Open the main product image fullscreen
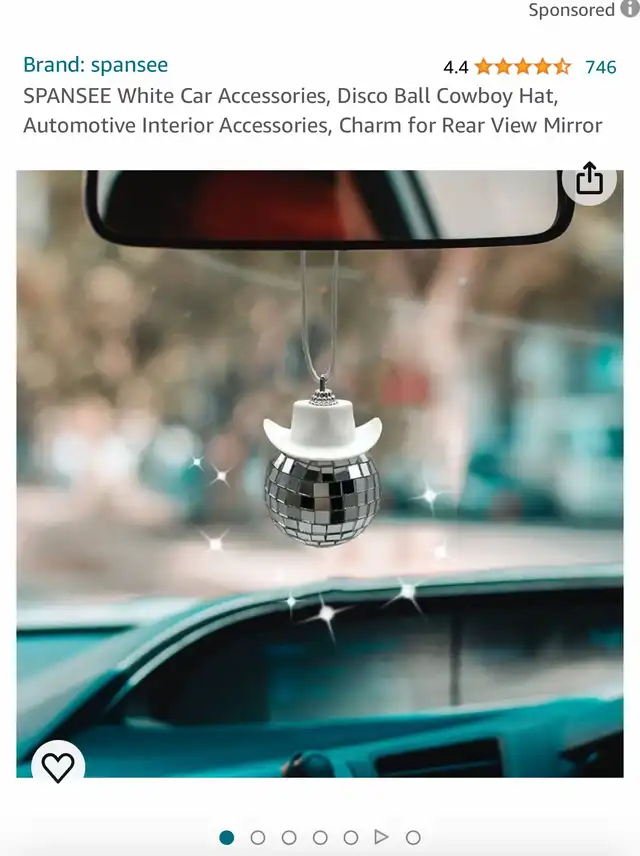Viewport: 640px width, 856px height. tap(320, 470)
